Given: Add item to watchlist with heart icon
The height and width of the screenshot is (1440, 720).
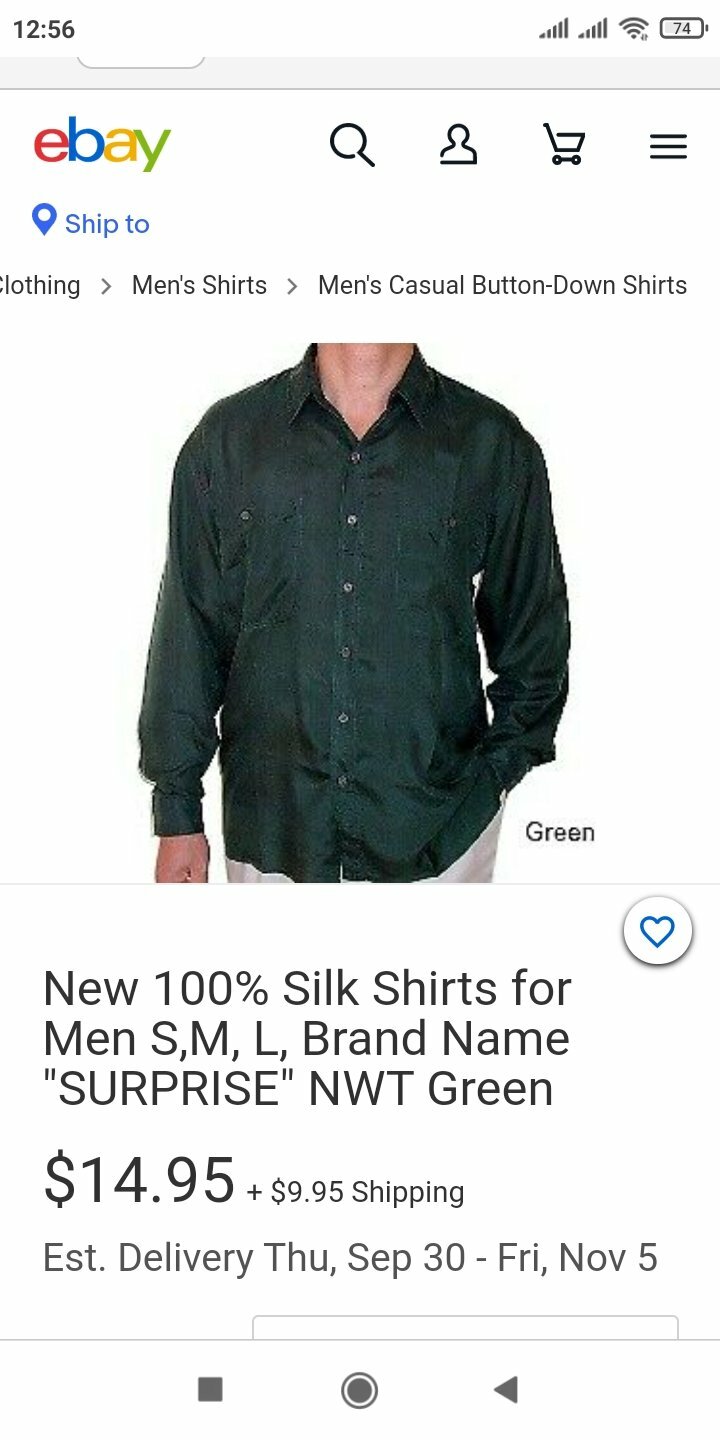Looking at the screenshot, I should (657, 932).
